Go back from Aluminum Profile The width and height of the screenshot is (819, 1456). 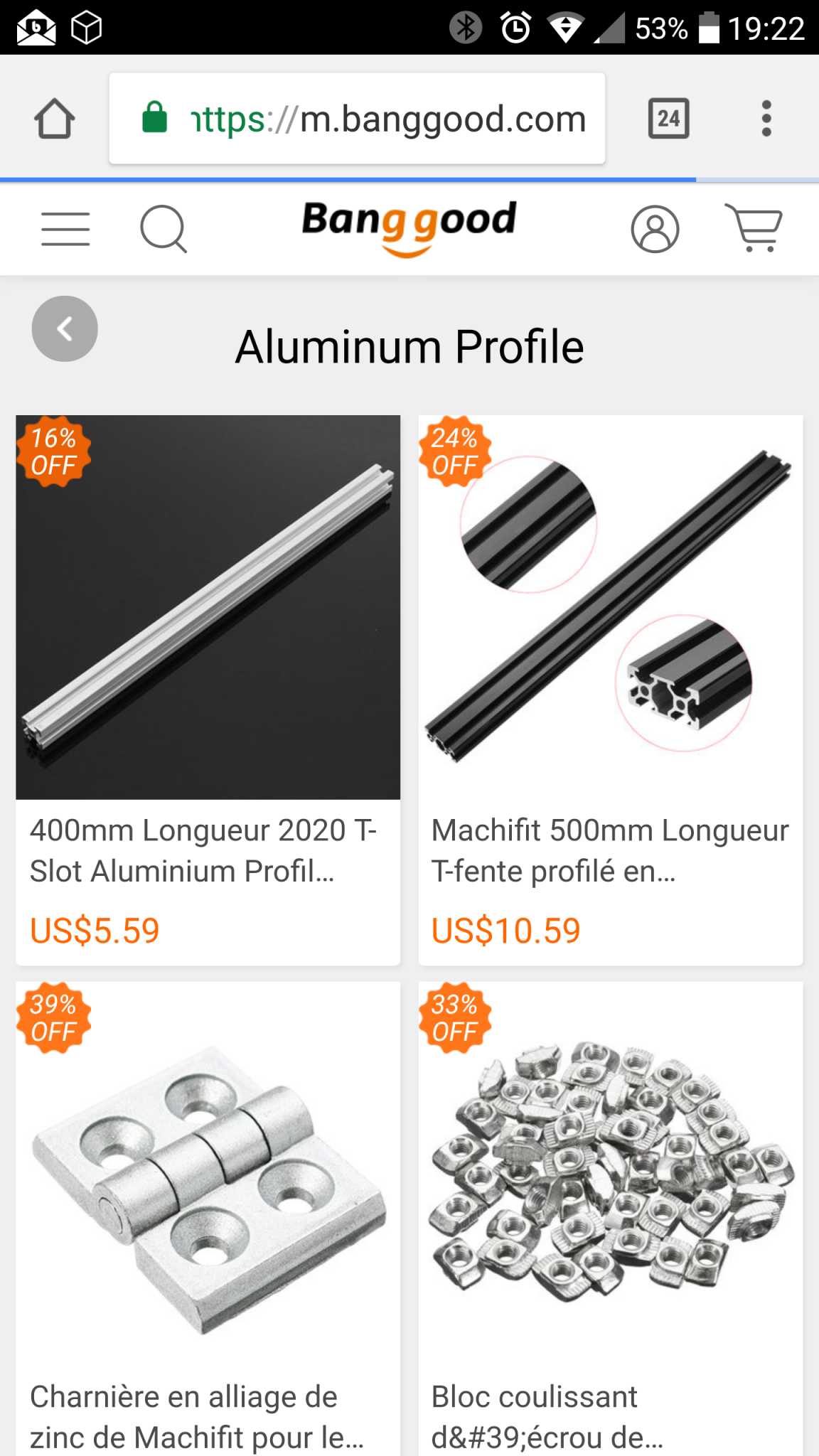coord(65,328)
